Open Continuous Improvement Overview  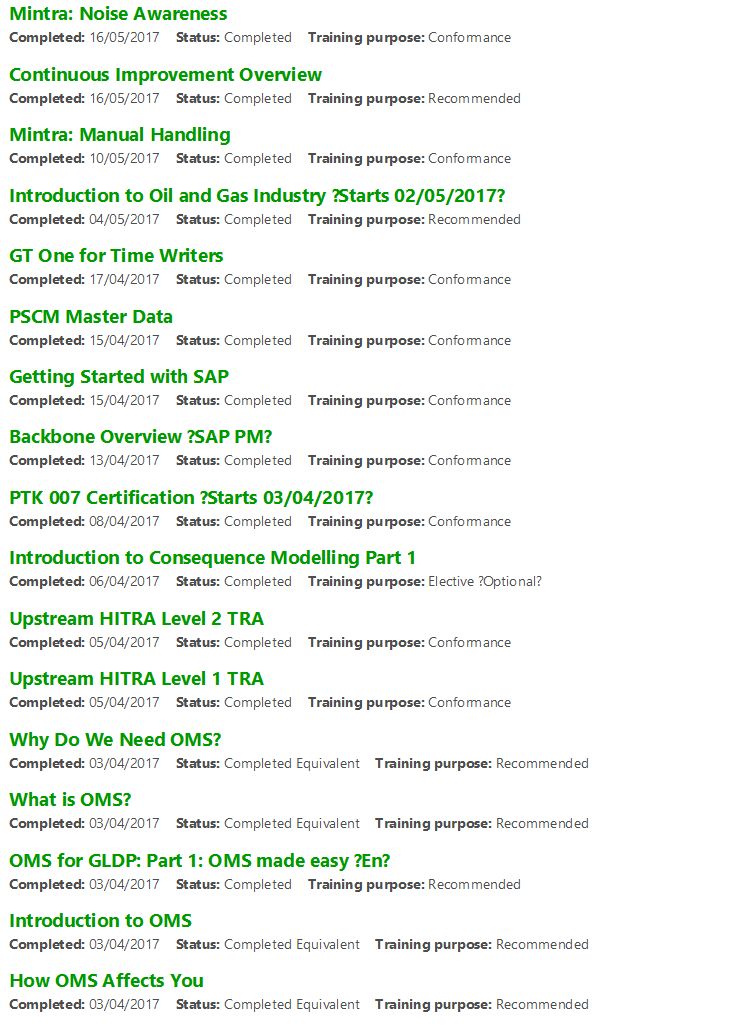click(x=165, y=75)
